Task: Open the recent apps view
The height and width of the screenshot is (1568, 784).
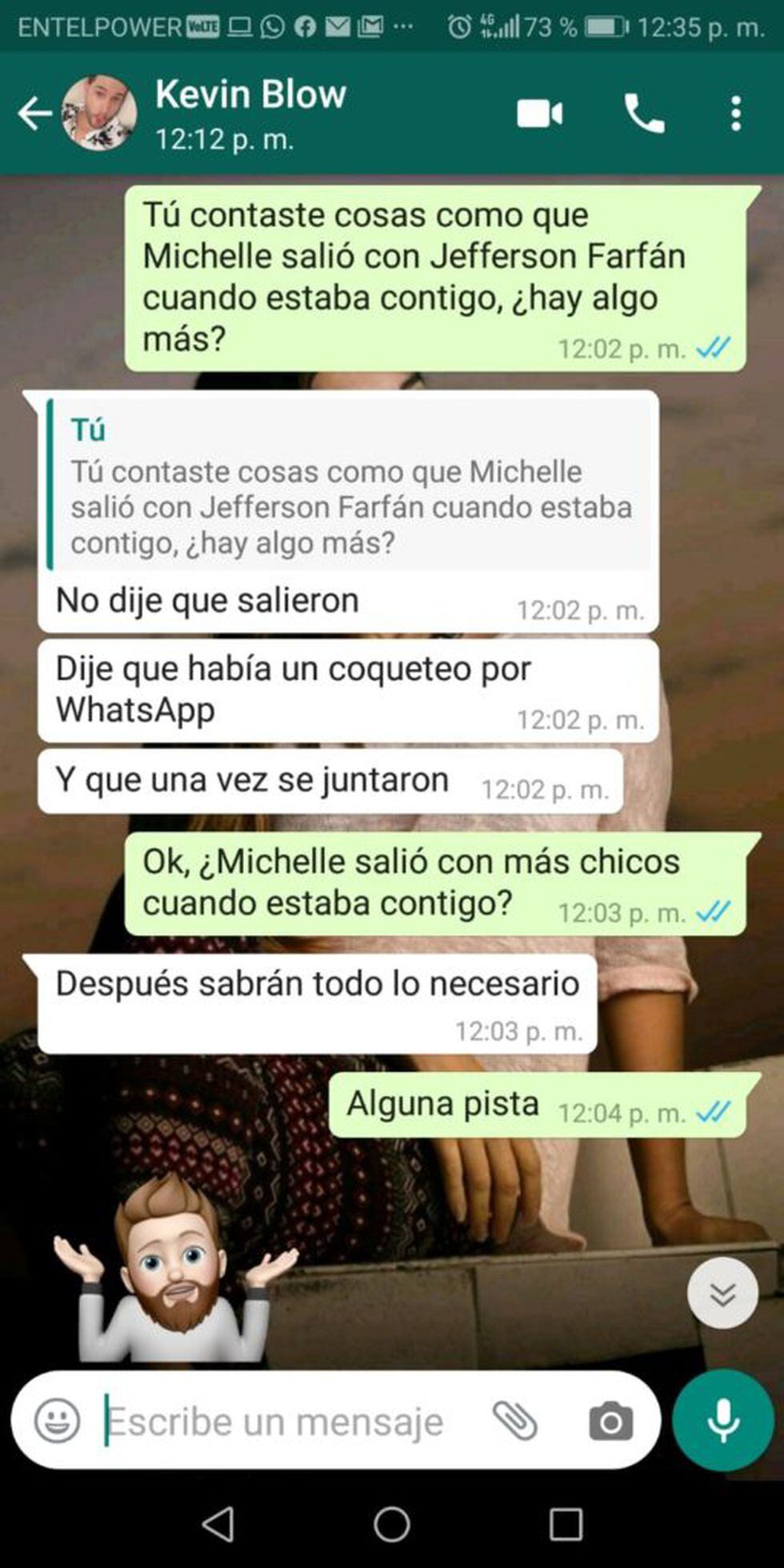Action: (x=566, y=1524)
